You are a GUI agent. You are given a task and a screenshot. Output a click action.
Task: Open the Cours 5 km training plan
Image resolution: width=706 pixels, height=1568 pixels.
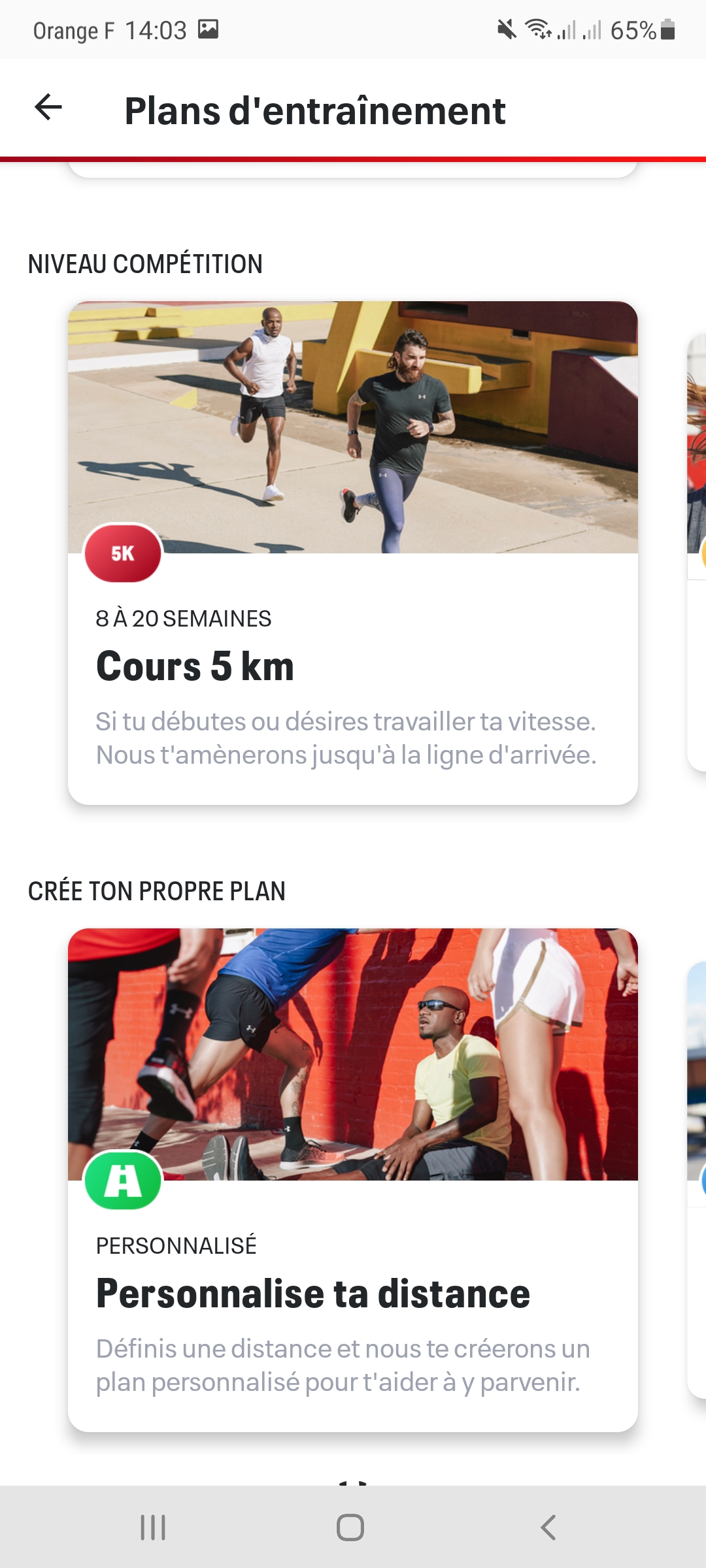tap(352, 552)
